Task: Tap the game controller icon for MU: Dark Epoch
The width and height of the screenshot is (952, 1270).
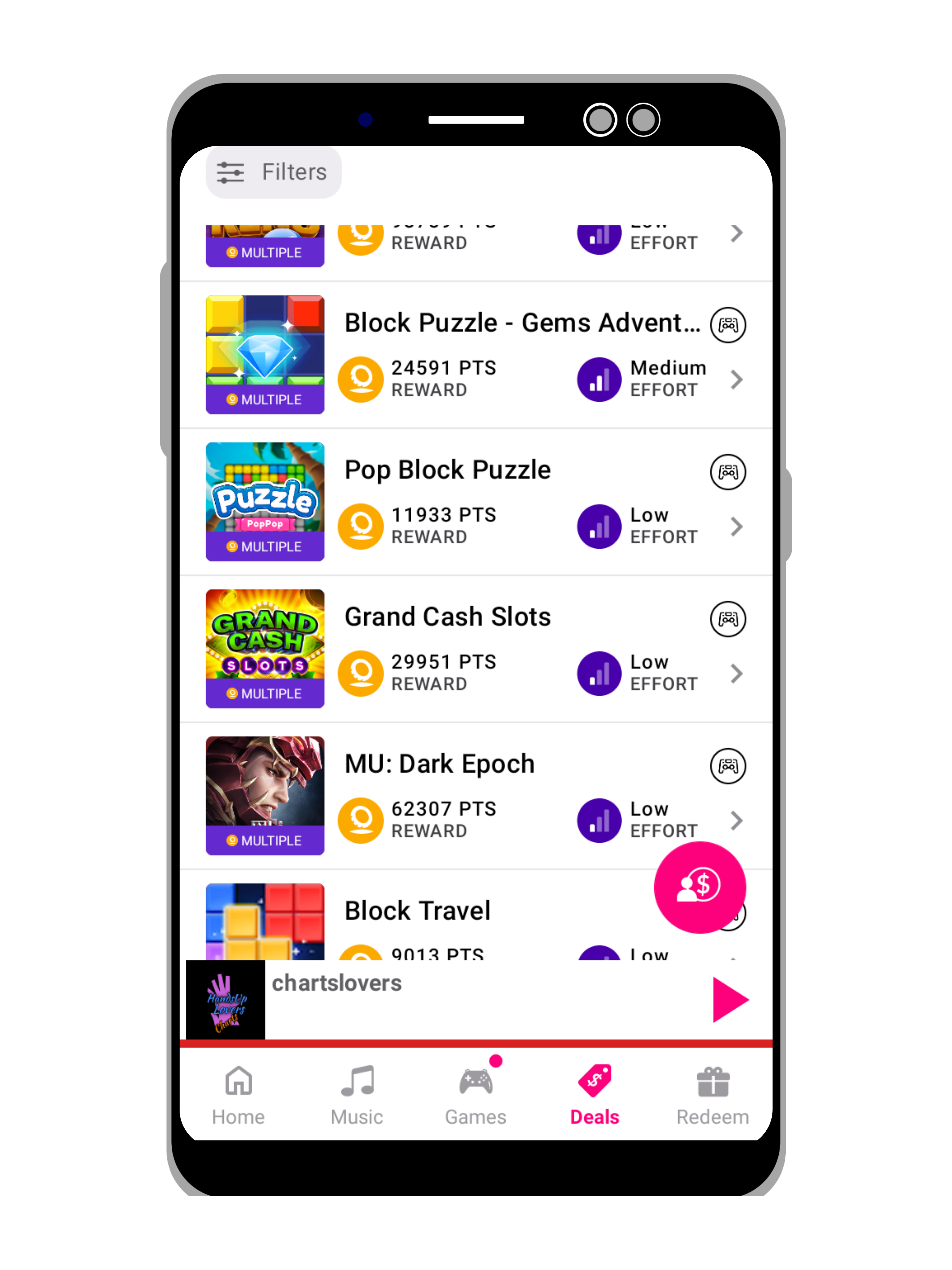Action: [728, 766]
